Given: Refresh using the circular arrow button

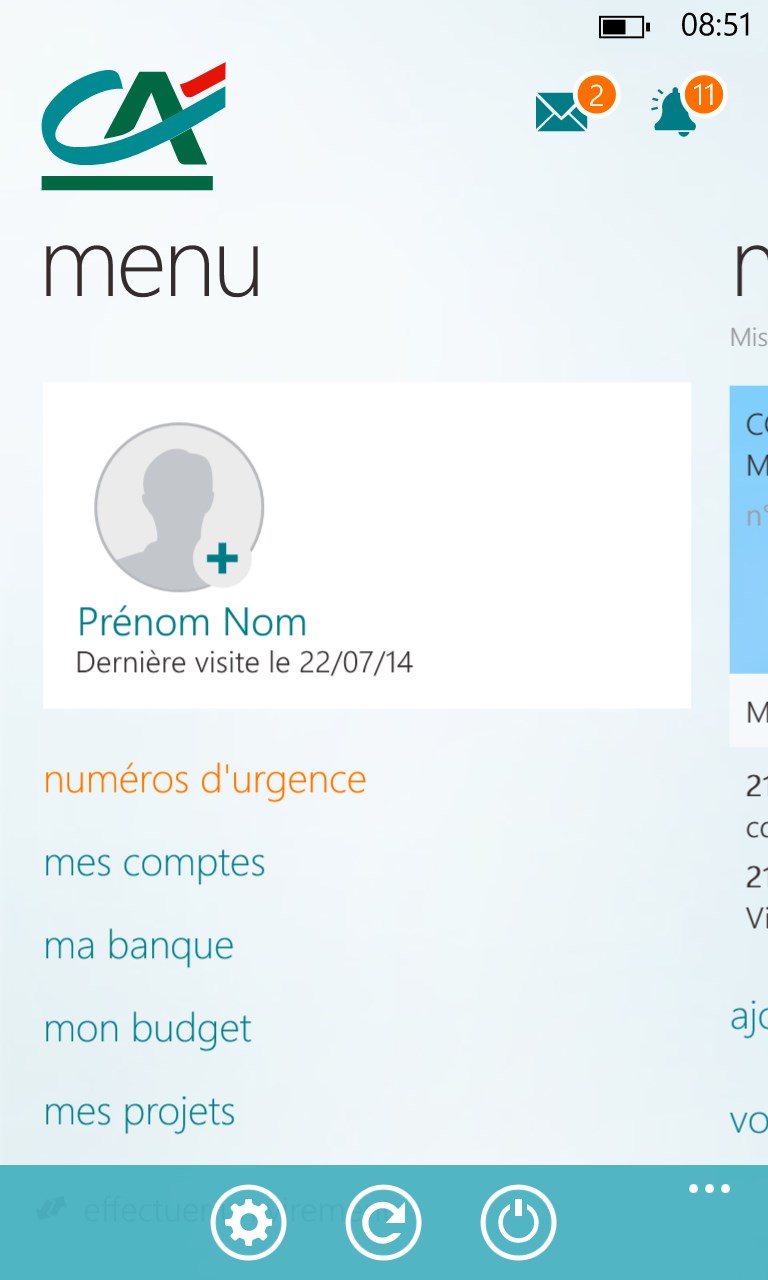Looking at the screenshot, I should 384,1222.
